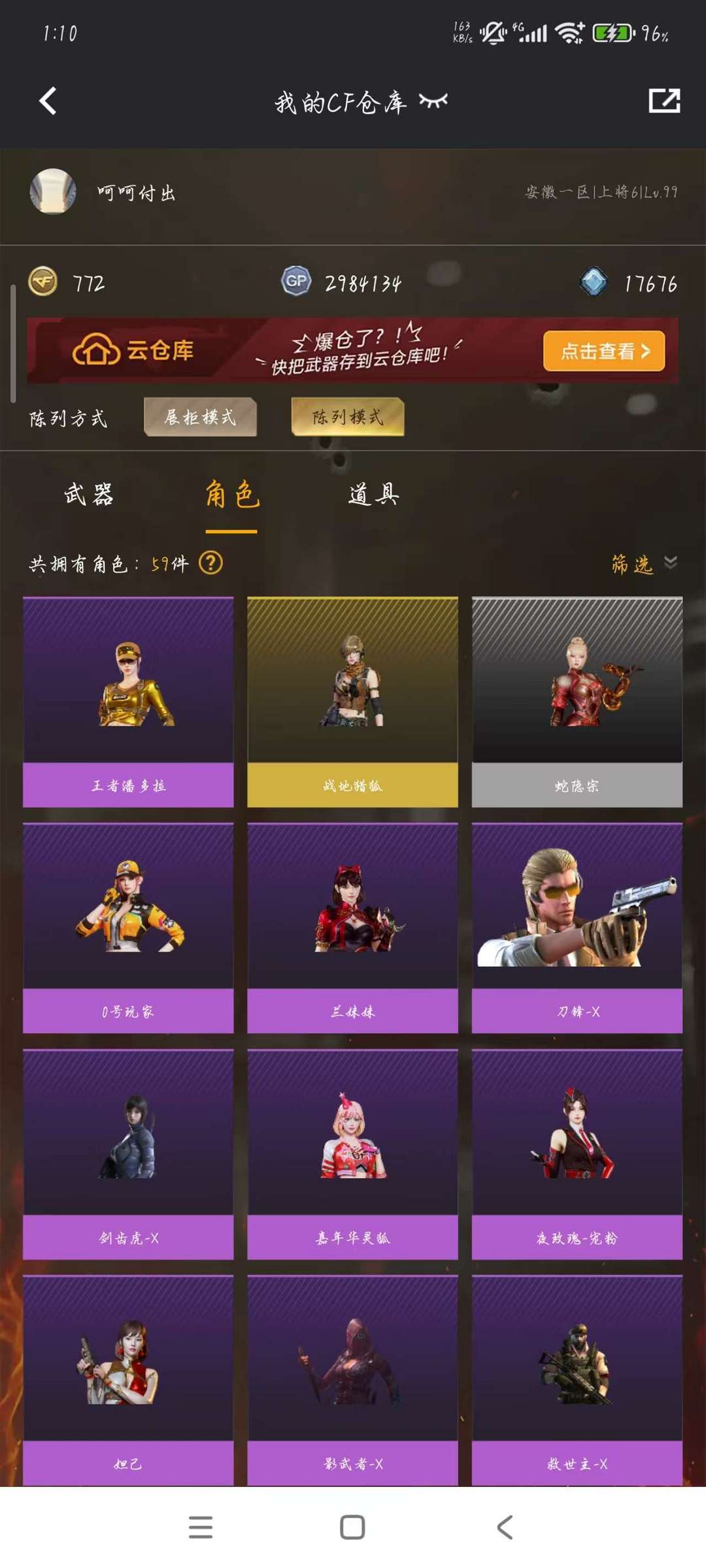Screen dimensions: 706x1568
Task: Open the 嘉年华灵狐 character card
Action: (x=352, y=1154)
